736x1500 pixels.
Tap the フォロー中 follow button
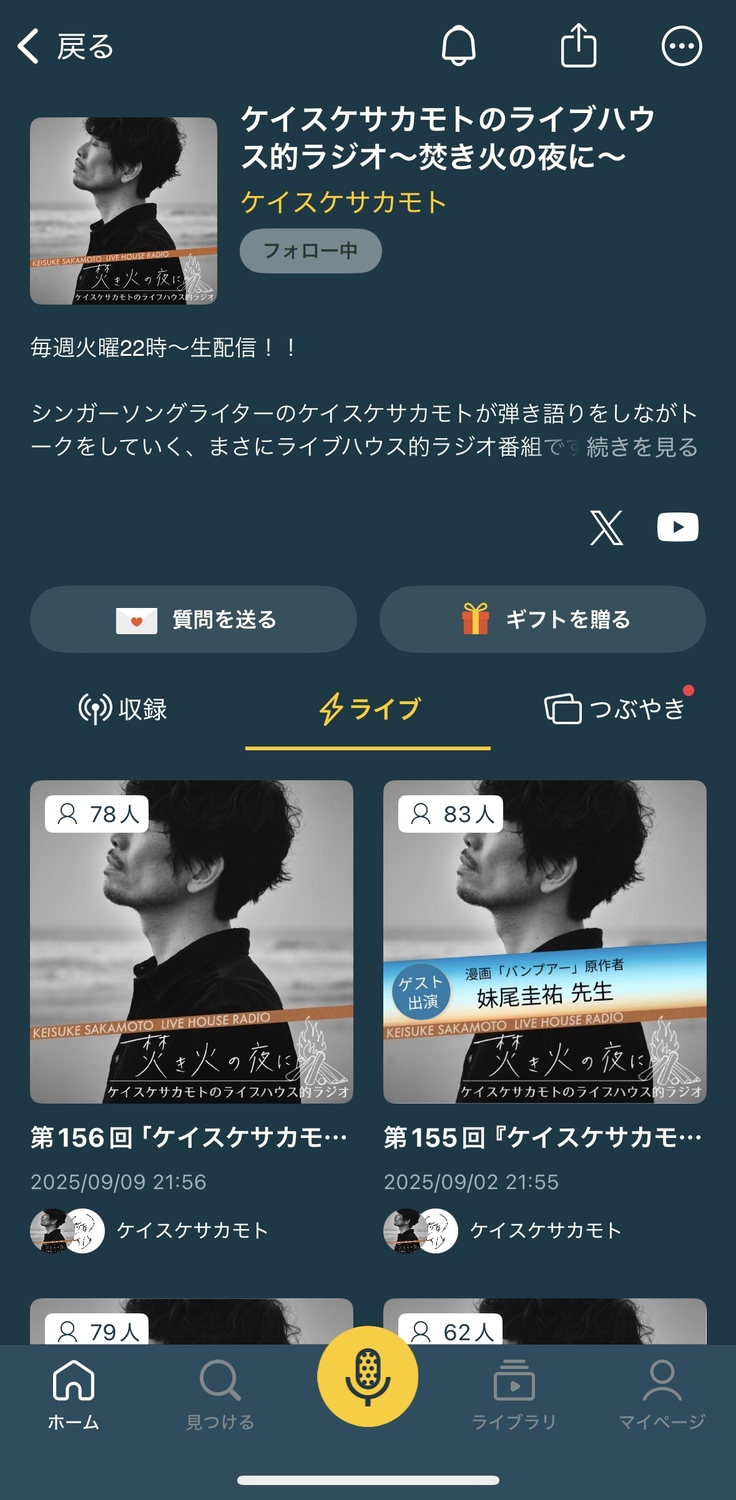310,251
